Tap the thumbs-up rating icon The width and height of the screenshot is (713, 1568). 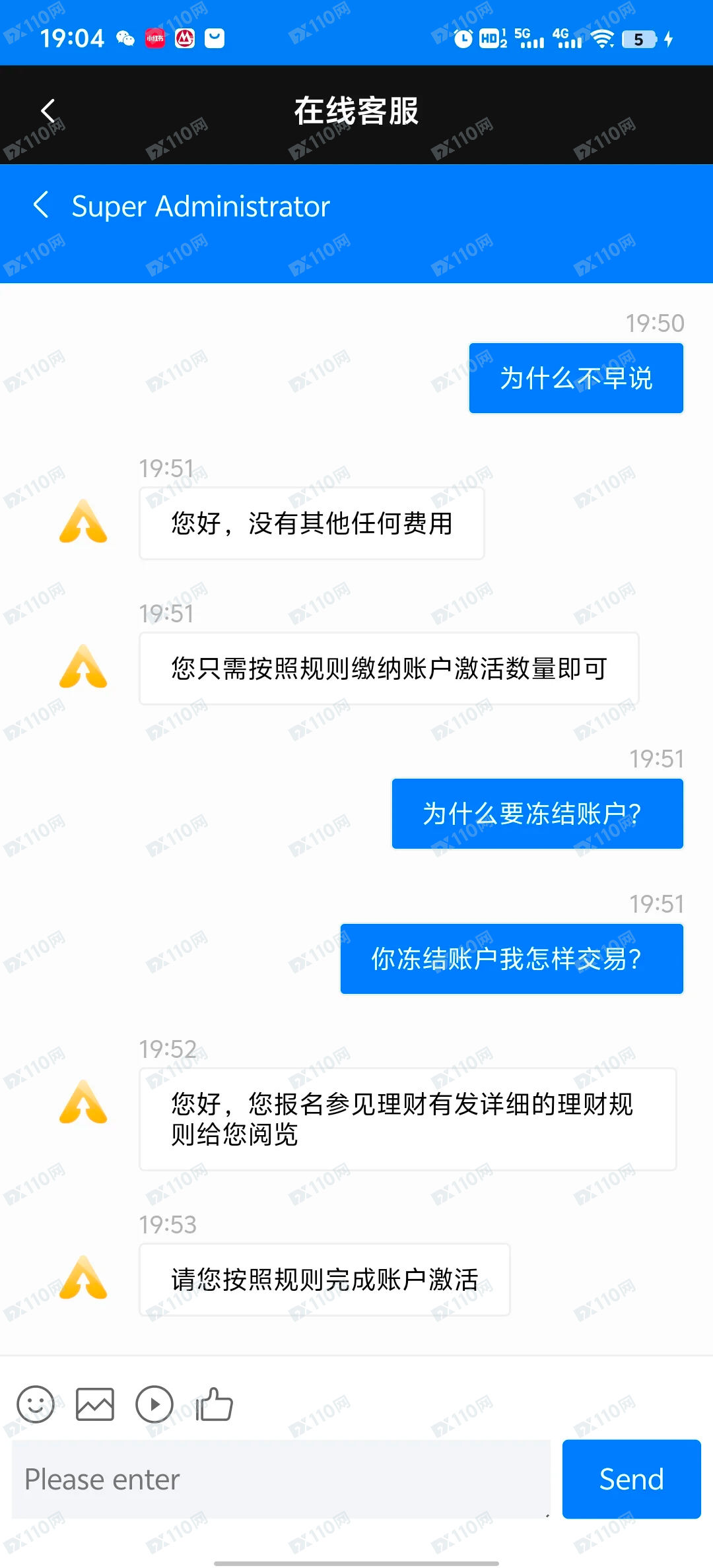pyautogui.click(x=215, y=1404)
